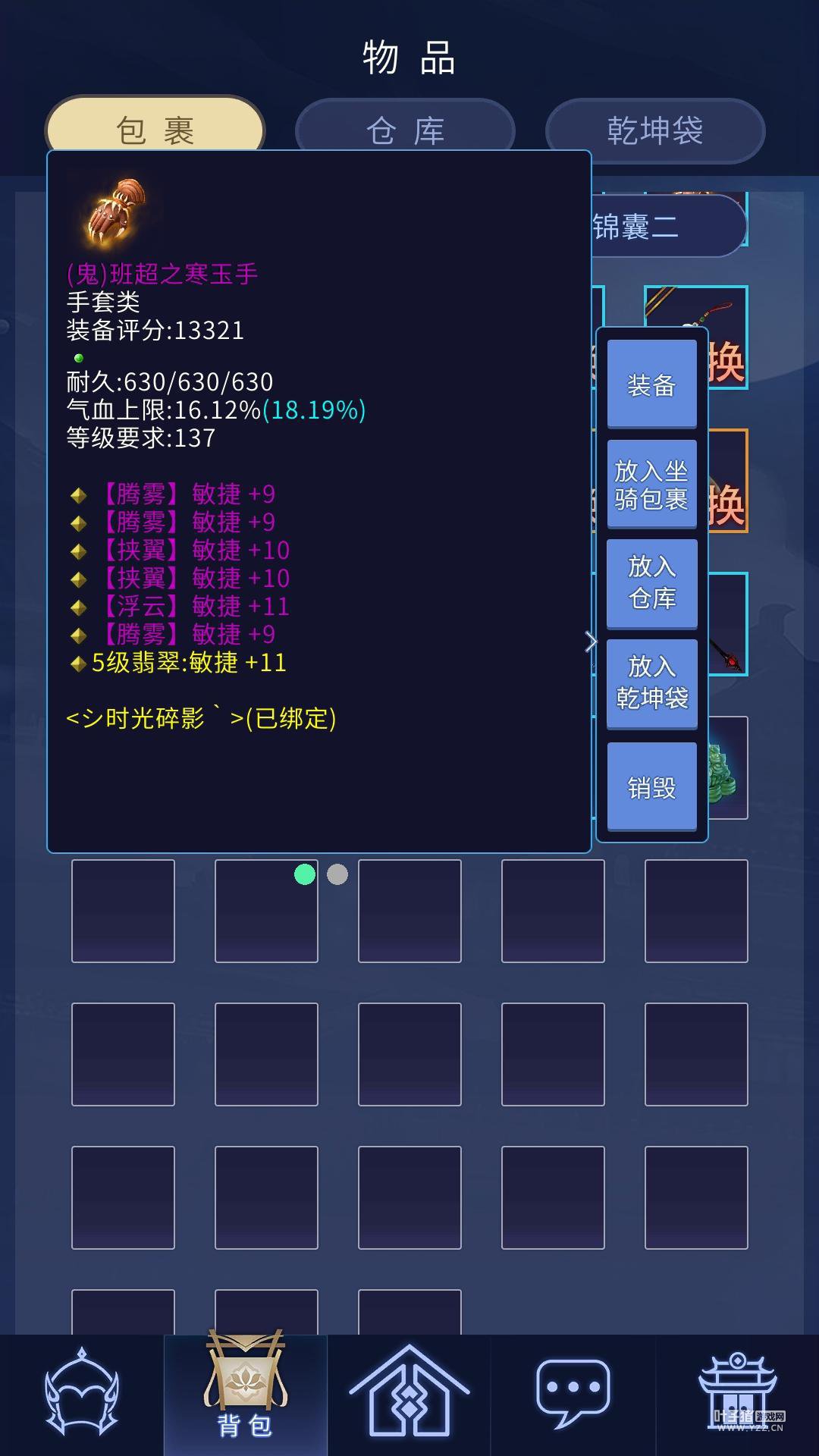Switch to the 包裹 tab

(x=155, y=129)
